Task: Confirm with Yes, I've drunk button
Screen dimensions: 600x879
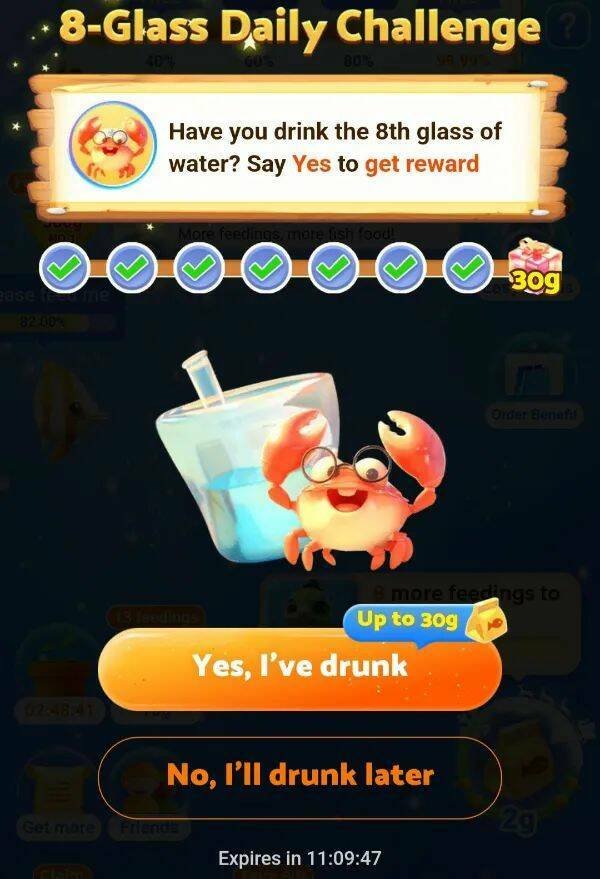Action: (x=299, y=666)
